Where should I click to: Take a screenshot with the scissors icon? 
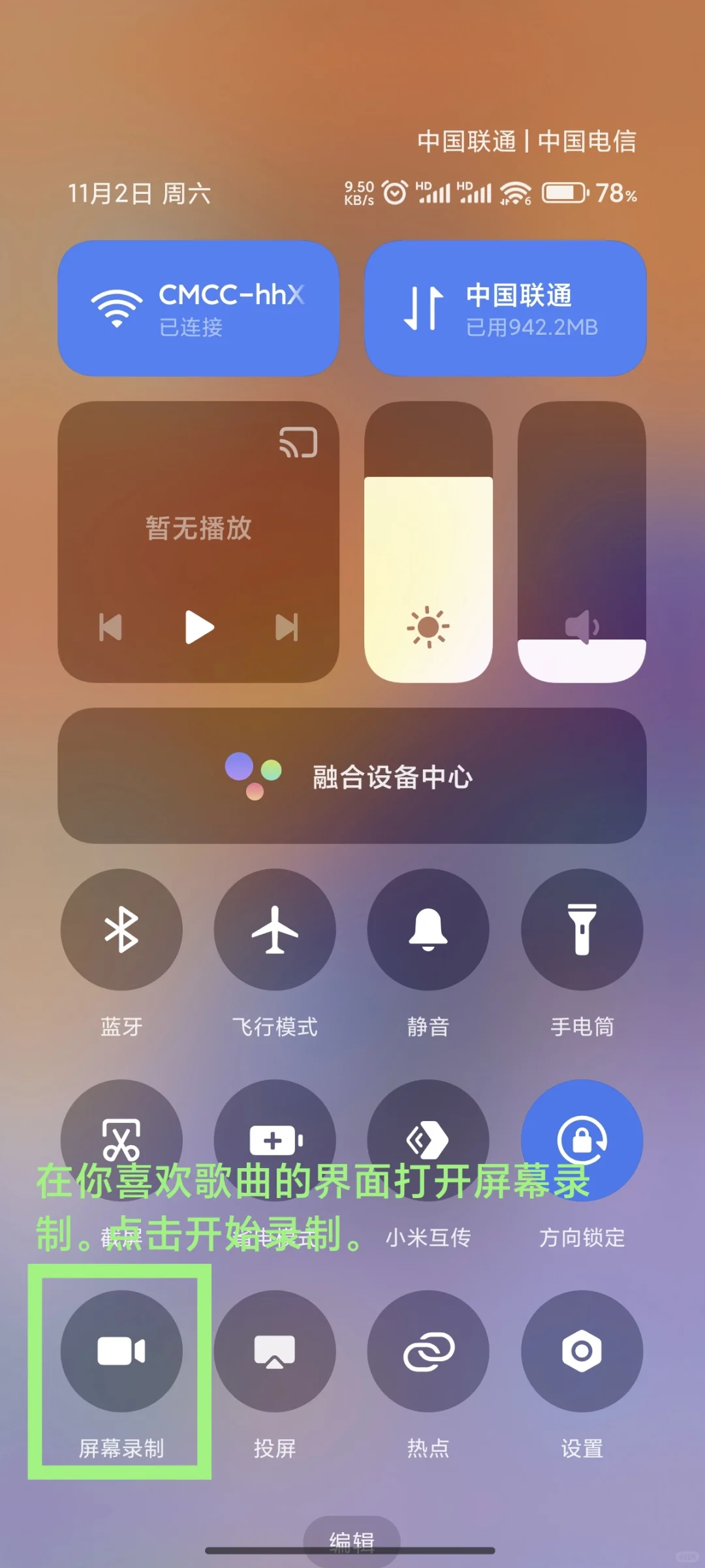[121, 1139]
